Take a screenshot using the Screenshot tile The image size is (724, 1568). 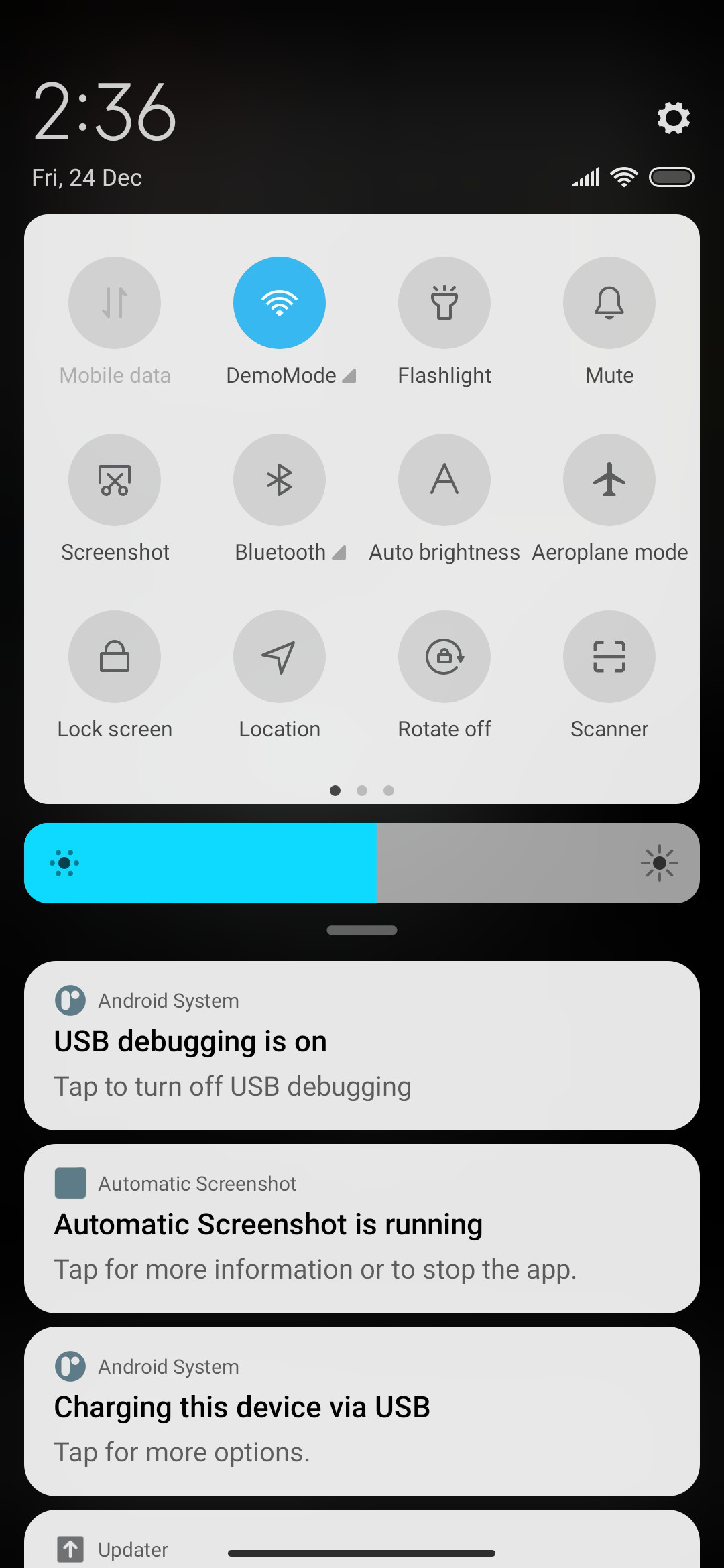coord(115,480)
